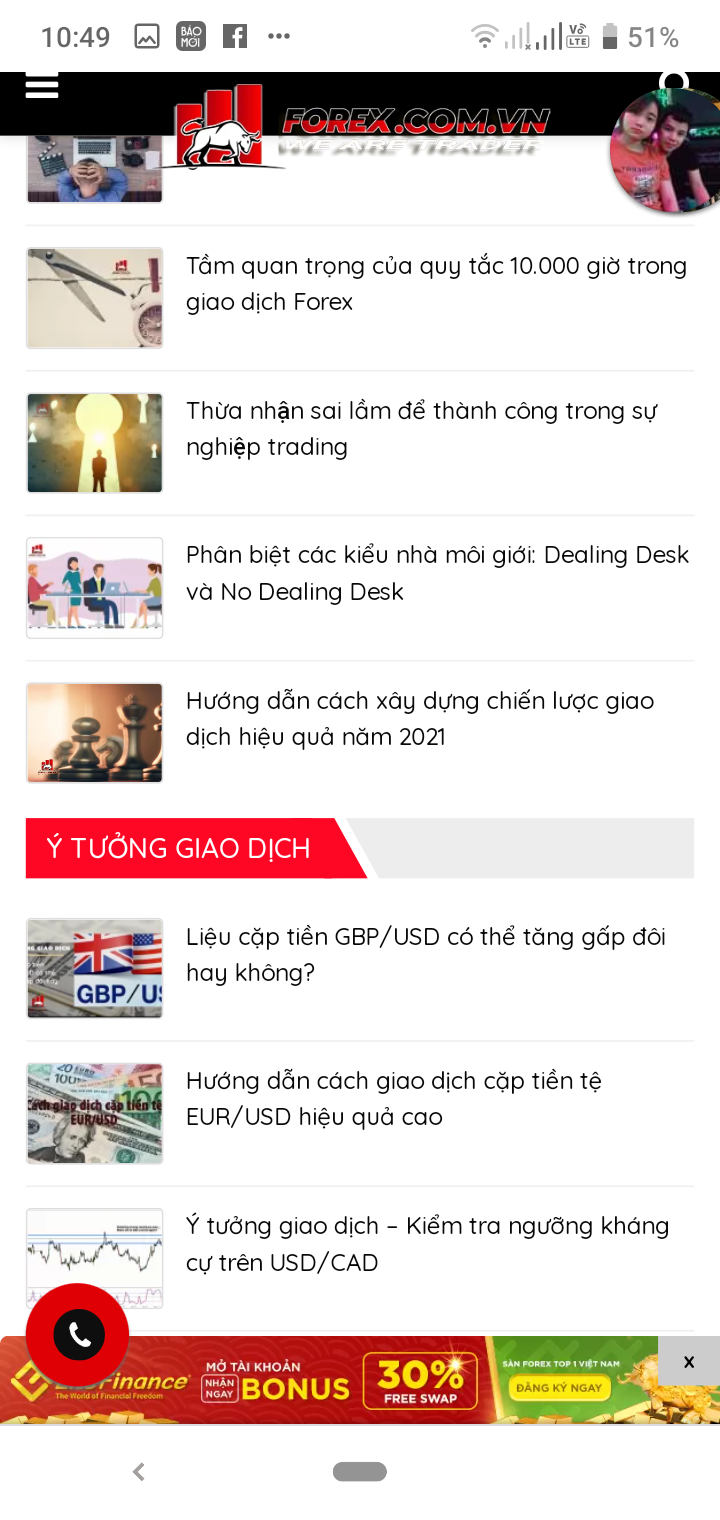This screenshot has height=1520, width=720.
Task: Open Dealing Desk vs No Dealing Desk article
Action: point(437,573)
